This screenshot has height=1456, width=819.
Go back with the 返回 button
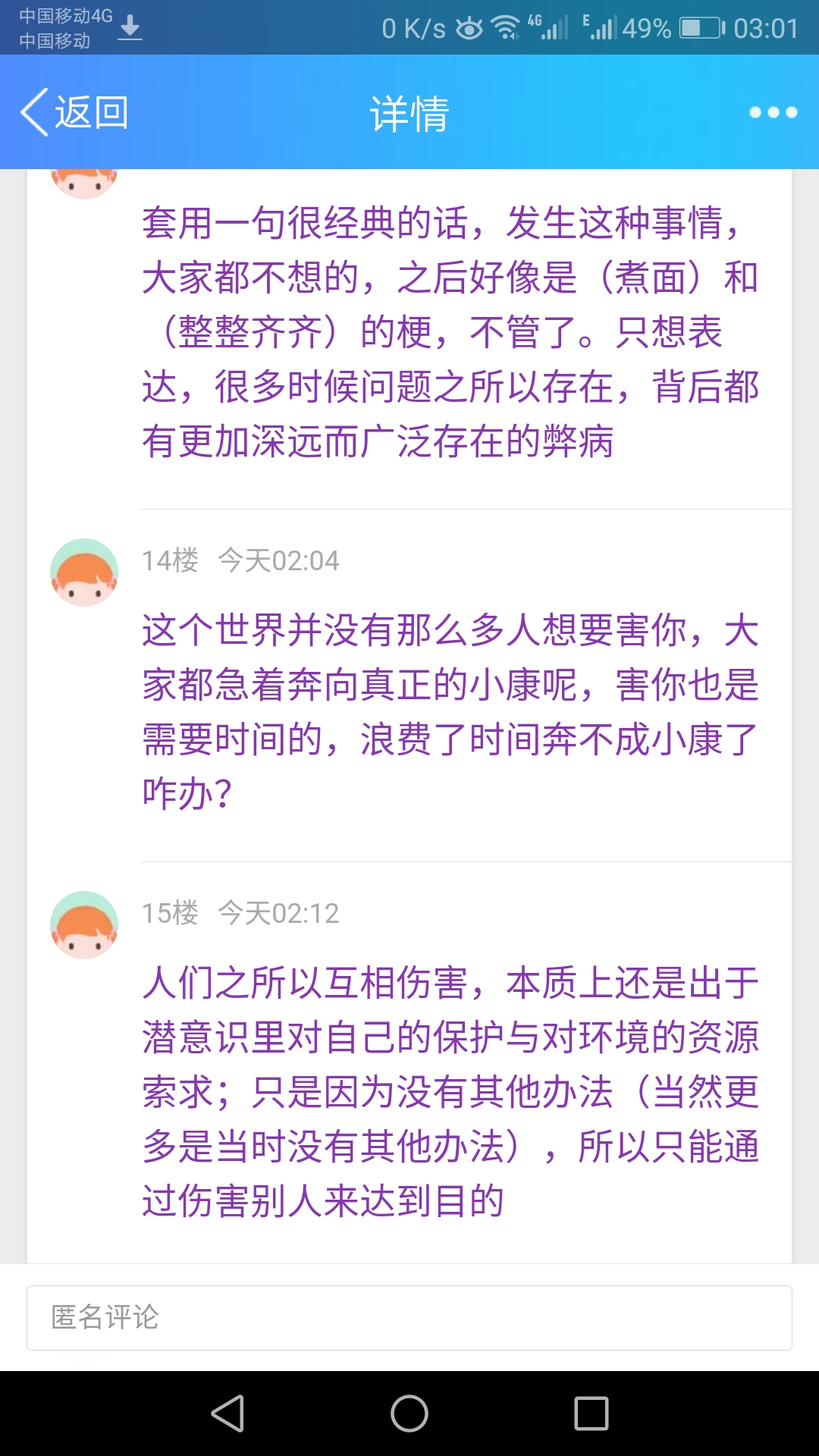tap(74, 112)
